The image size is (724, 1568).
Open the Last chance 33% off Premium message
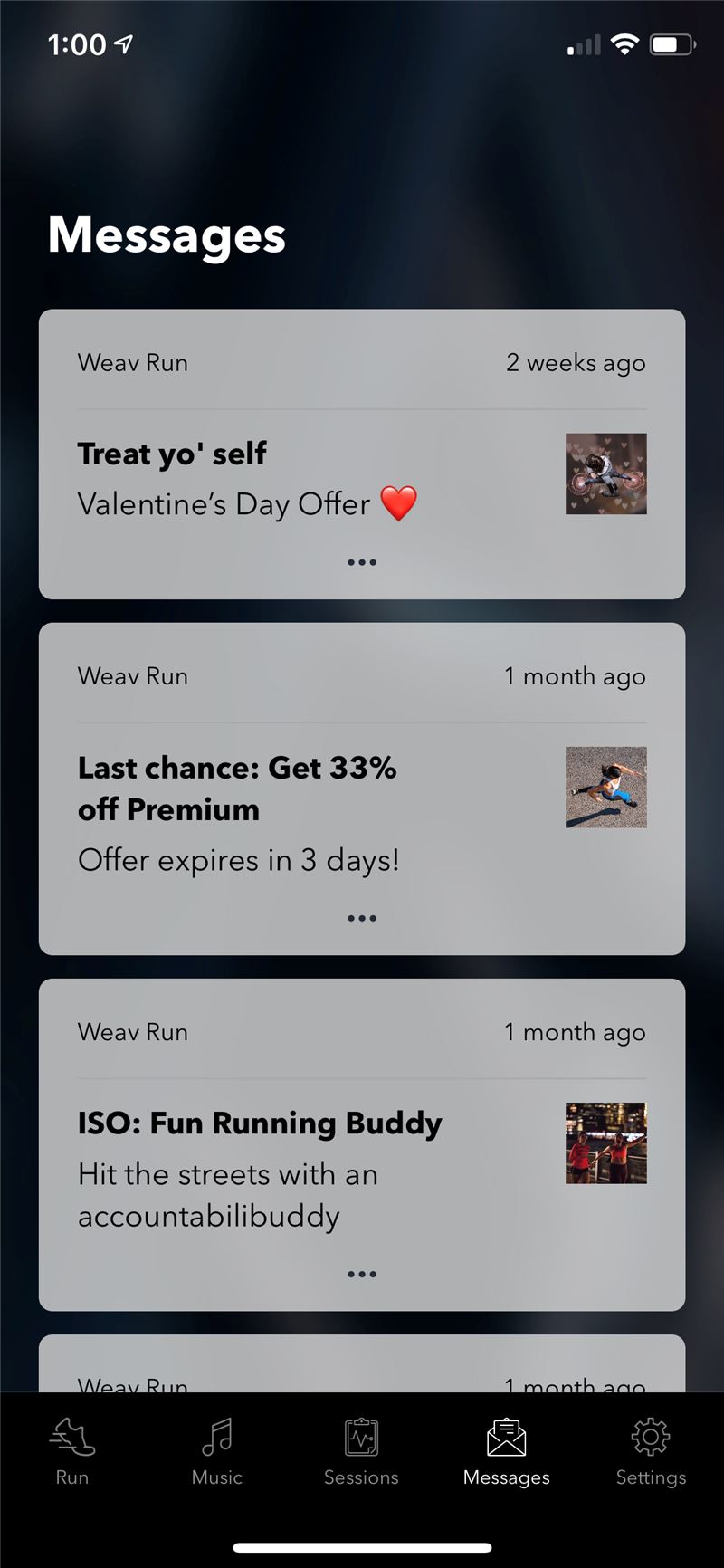click(362, 788)
